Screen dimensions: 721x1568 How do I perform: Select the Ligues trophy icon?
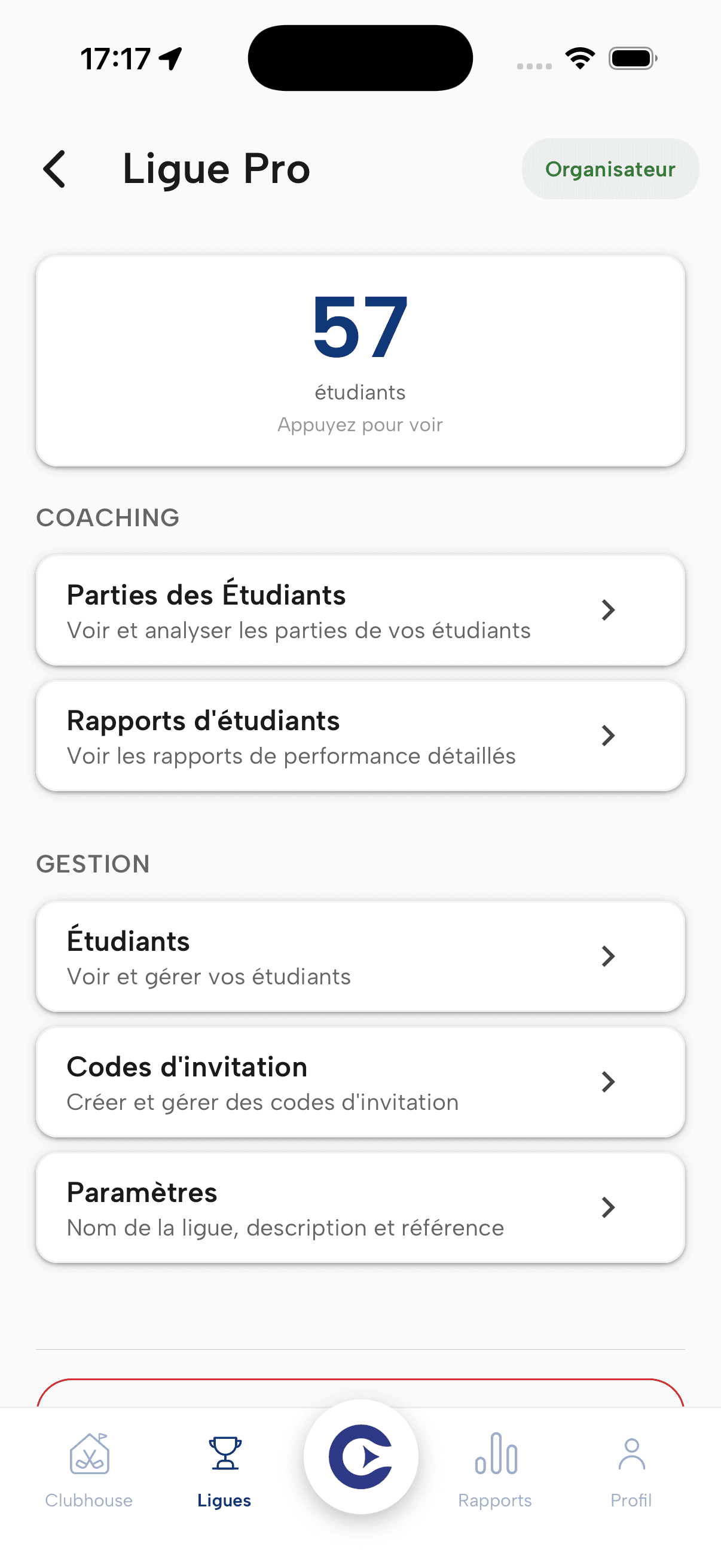click(224, 1455)
